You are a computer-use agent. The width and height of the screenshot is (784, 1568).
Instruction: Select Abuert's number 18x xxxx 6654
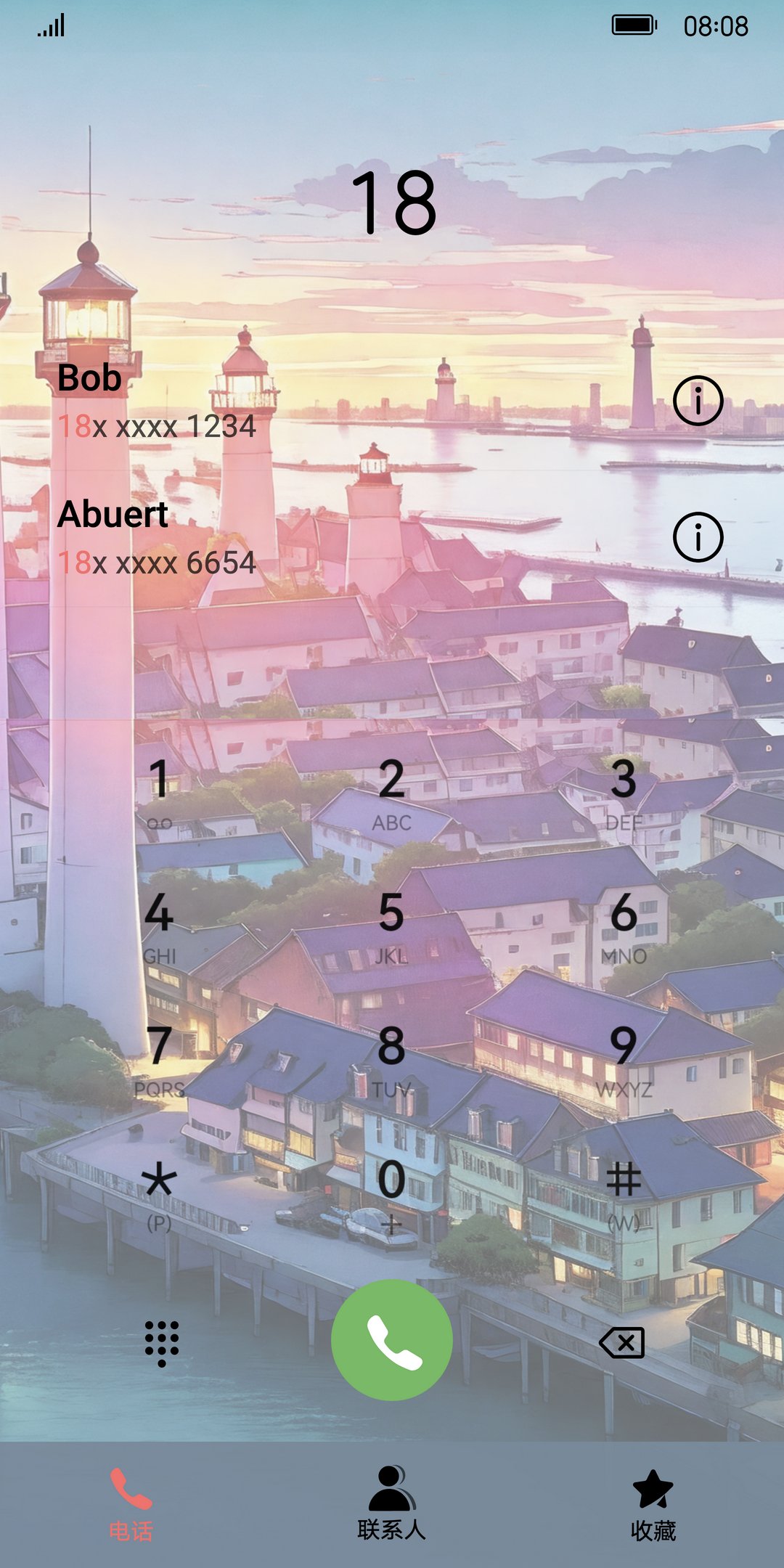point(157,563)
